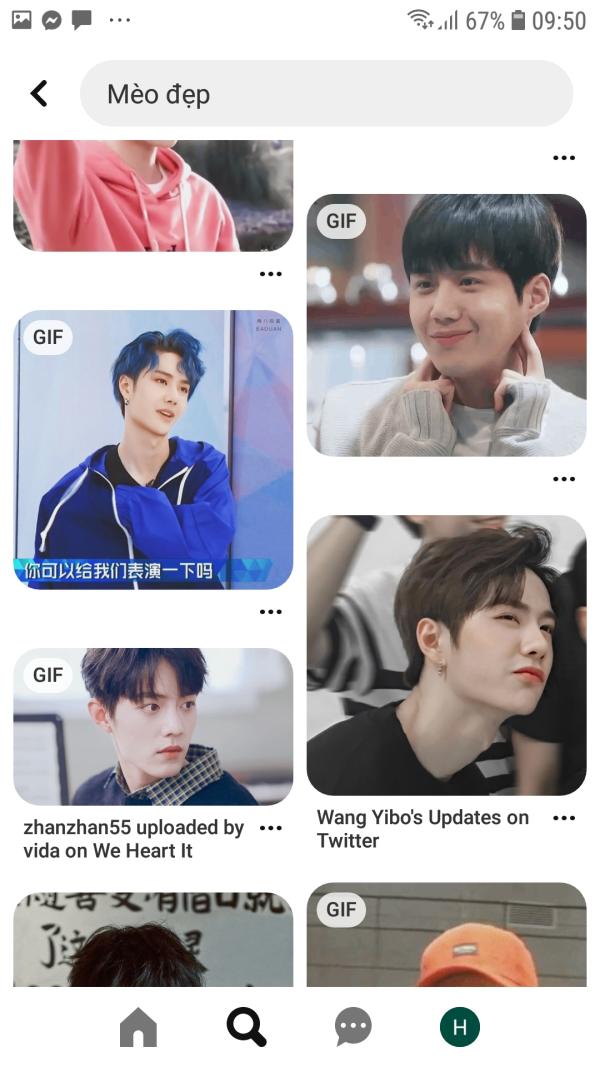Open the profile tab labeled H

tap(460, 1026)
